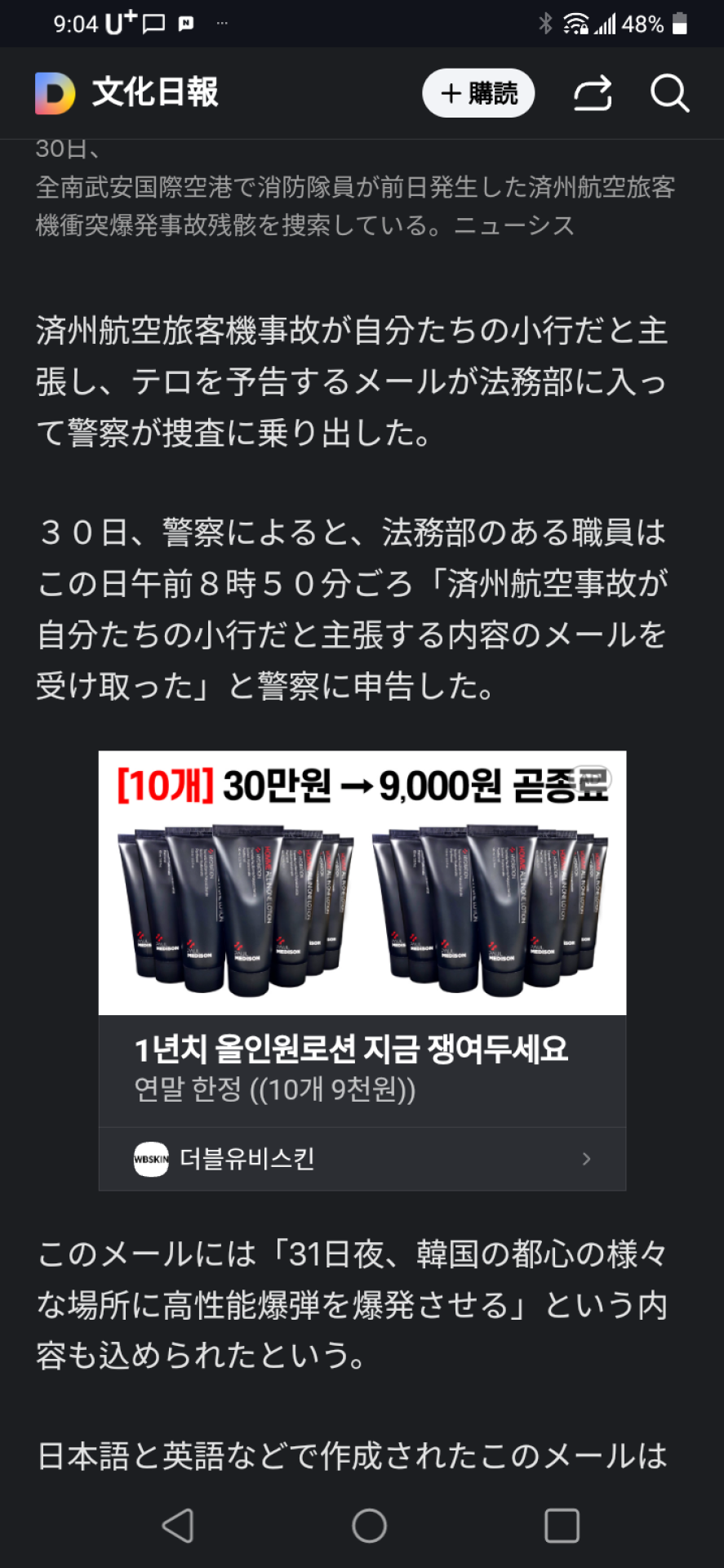The height and width of the screenshot is (1568, 724).
Task: Open the 더블유비스킨 advertiser row
Action: pyautogui.click(x=362, y=1159)
